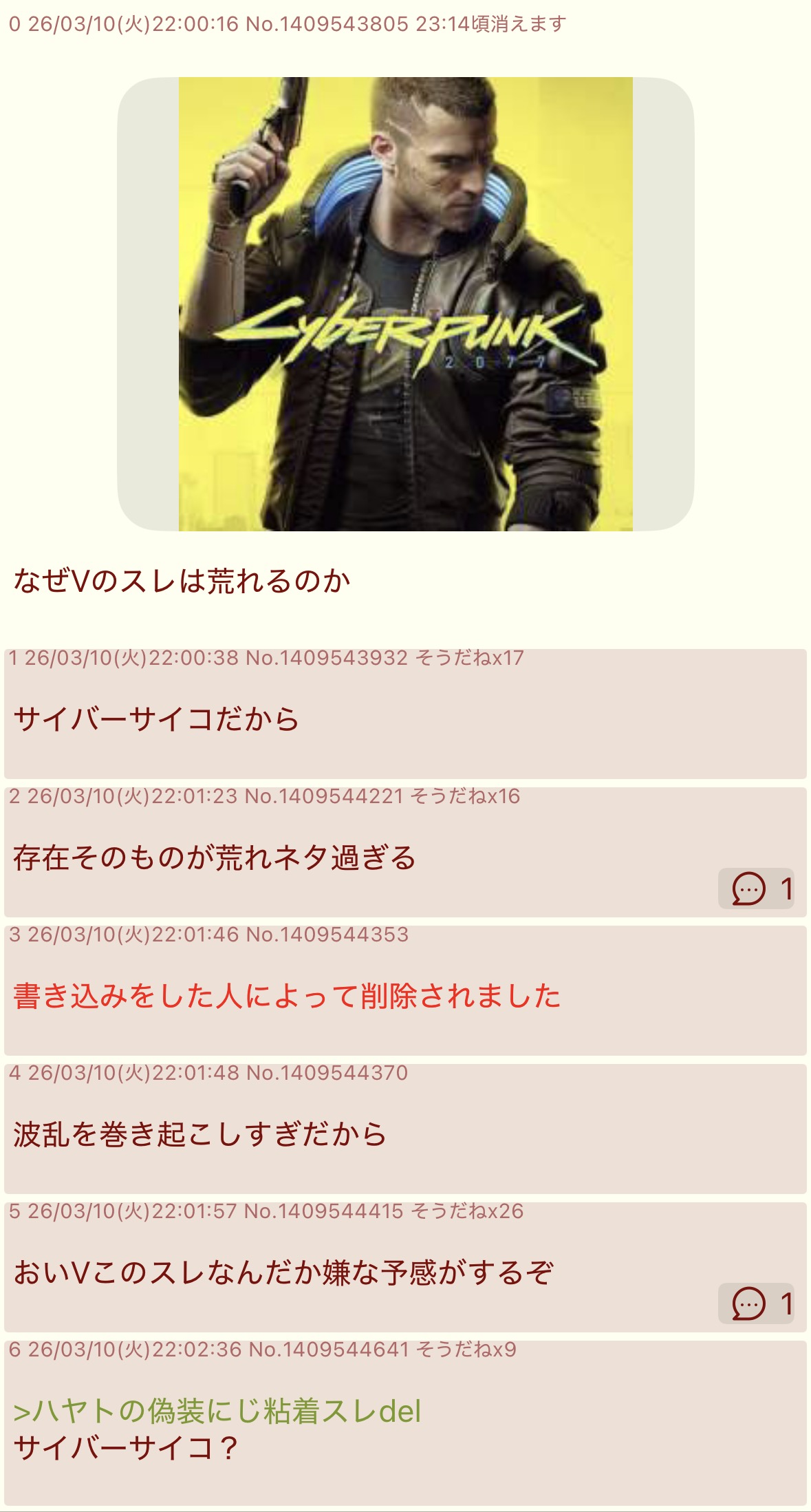811x1512 pixels.
Task: Open post 4 波乱を巻き起こしすぎだから
Action: (x=200, y=1134)
